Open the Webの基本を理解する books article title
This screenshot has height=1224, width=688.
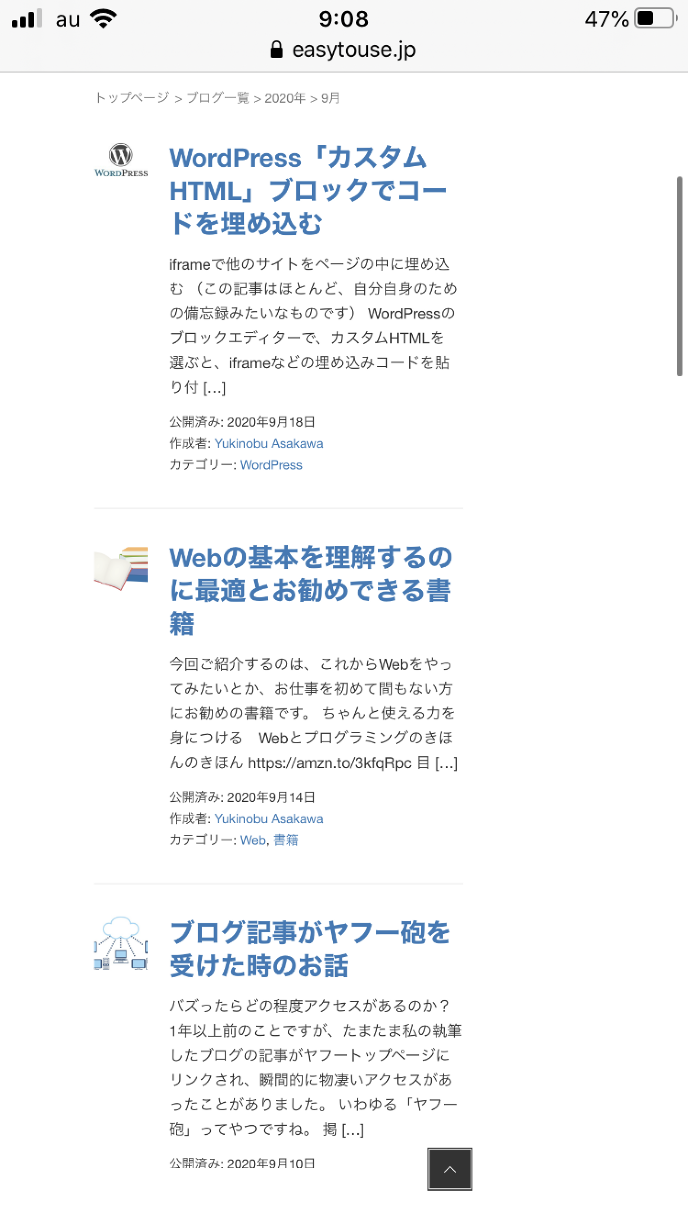click(310, 590)
